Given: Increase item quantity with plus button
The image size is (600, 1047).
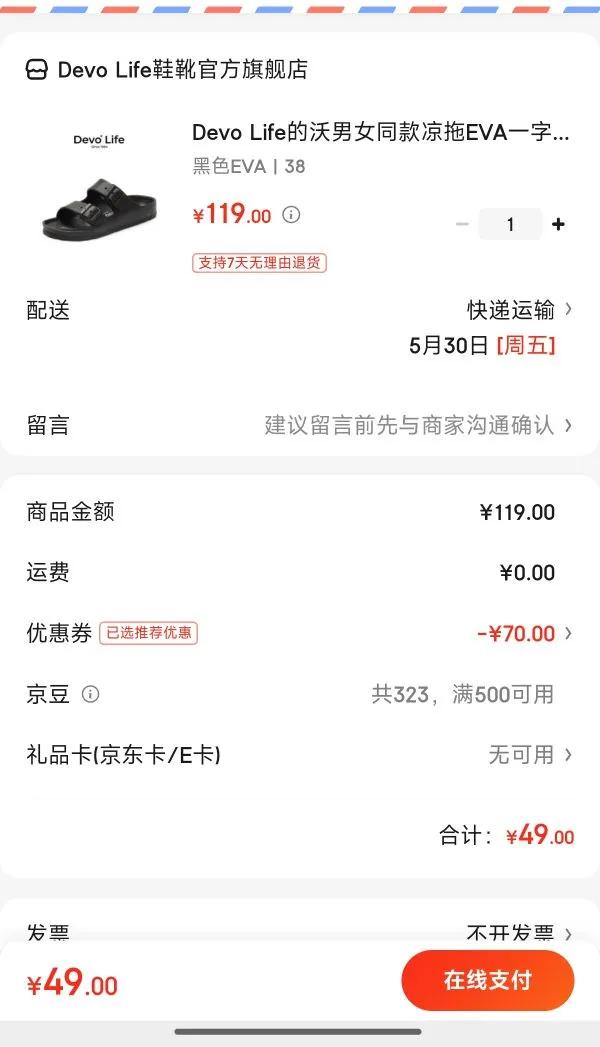Looking at the screenshot, I should tap(558, 224).
